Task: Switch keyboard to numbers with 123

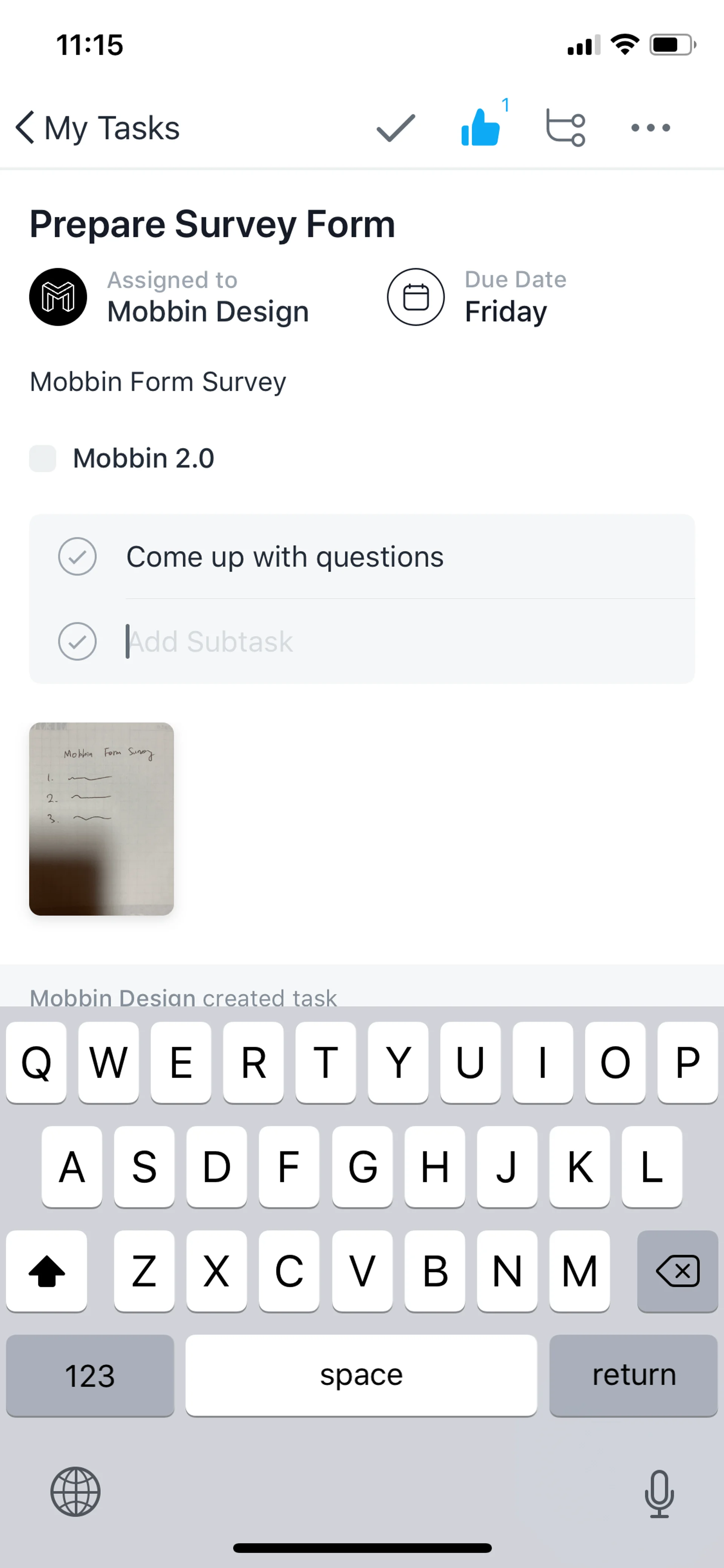Action: coord(90,1375)
